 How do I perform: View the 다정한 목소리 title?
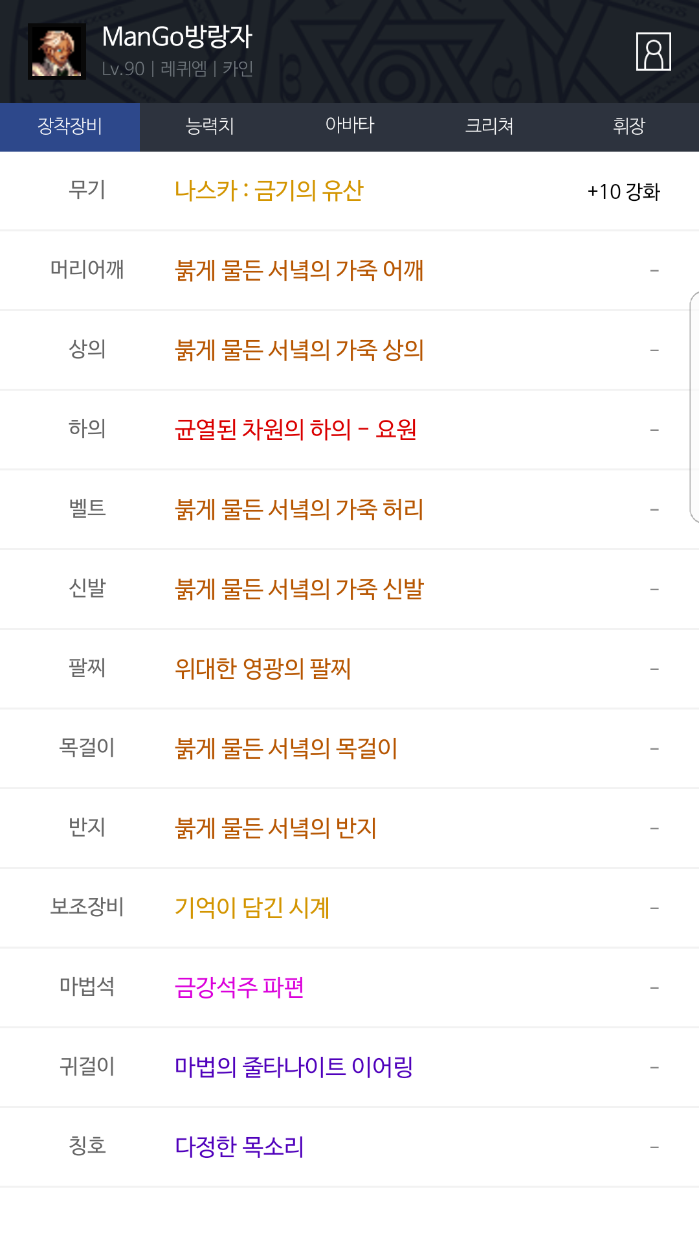pos(239,1147)
